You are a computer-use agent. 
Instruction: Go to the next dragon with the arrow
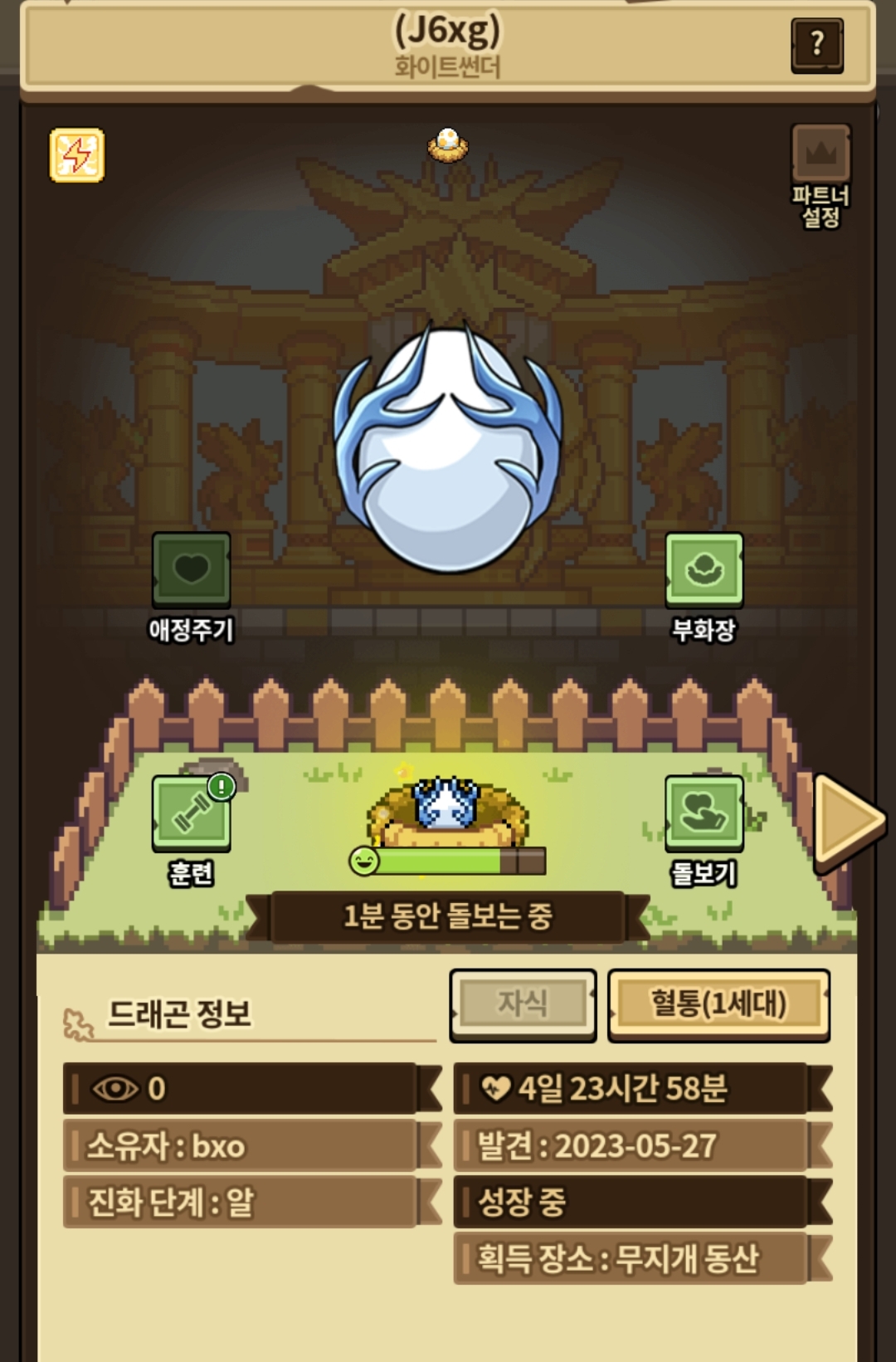[848, 822]
